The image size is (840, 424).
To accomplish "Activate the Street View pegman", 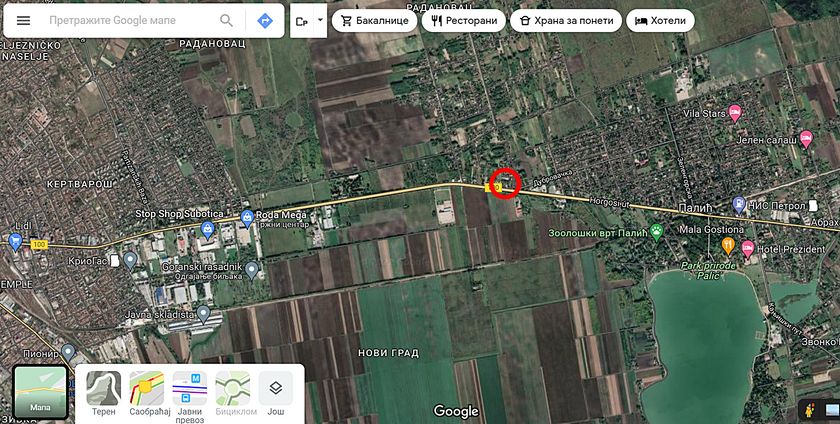I will click(x=810, y=409).
